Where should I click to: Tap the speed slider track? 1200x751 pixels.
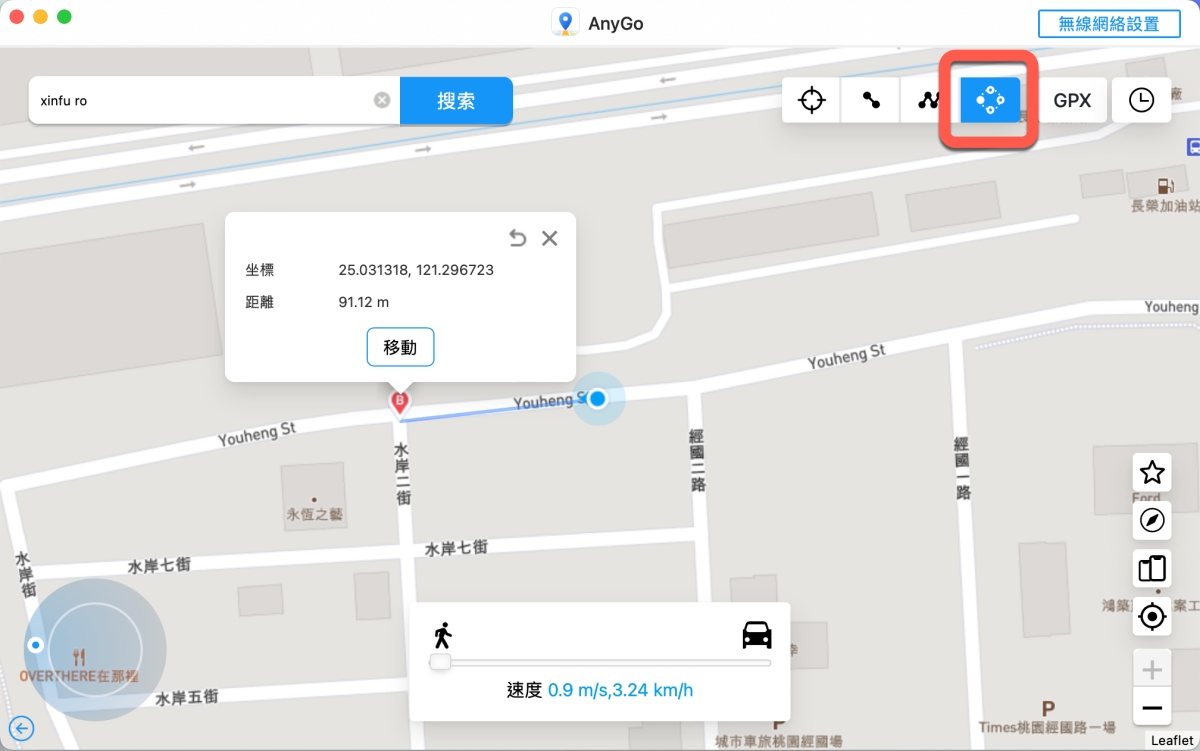tap(600, 662)
